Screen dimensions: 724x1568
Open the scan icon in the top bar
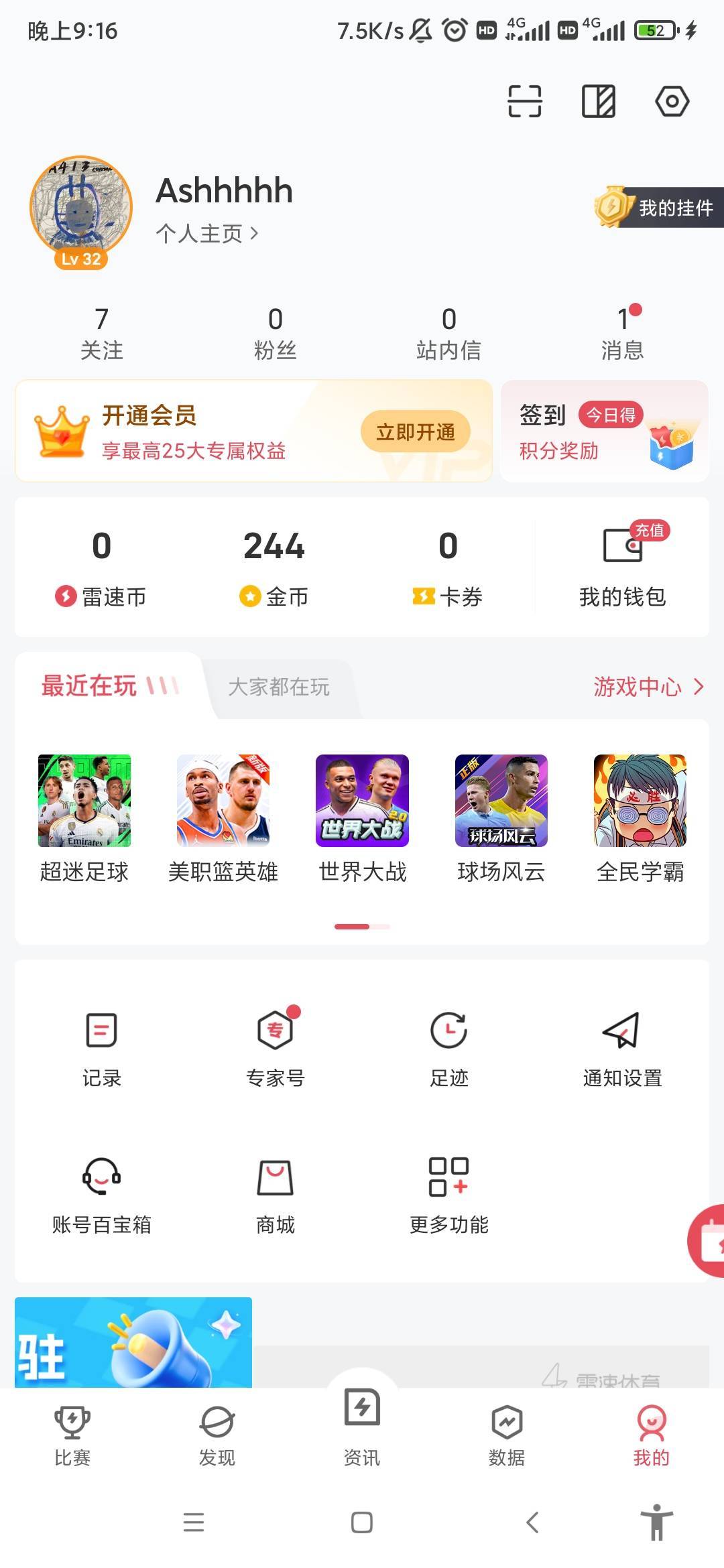(x=524, y=101)
